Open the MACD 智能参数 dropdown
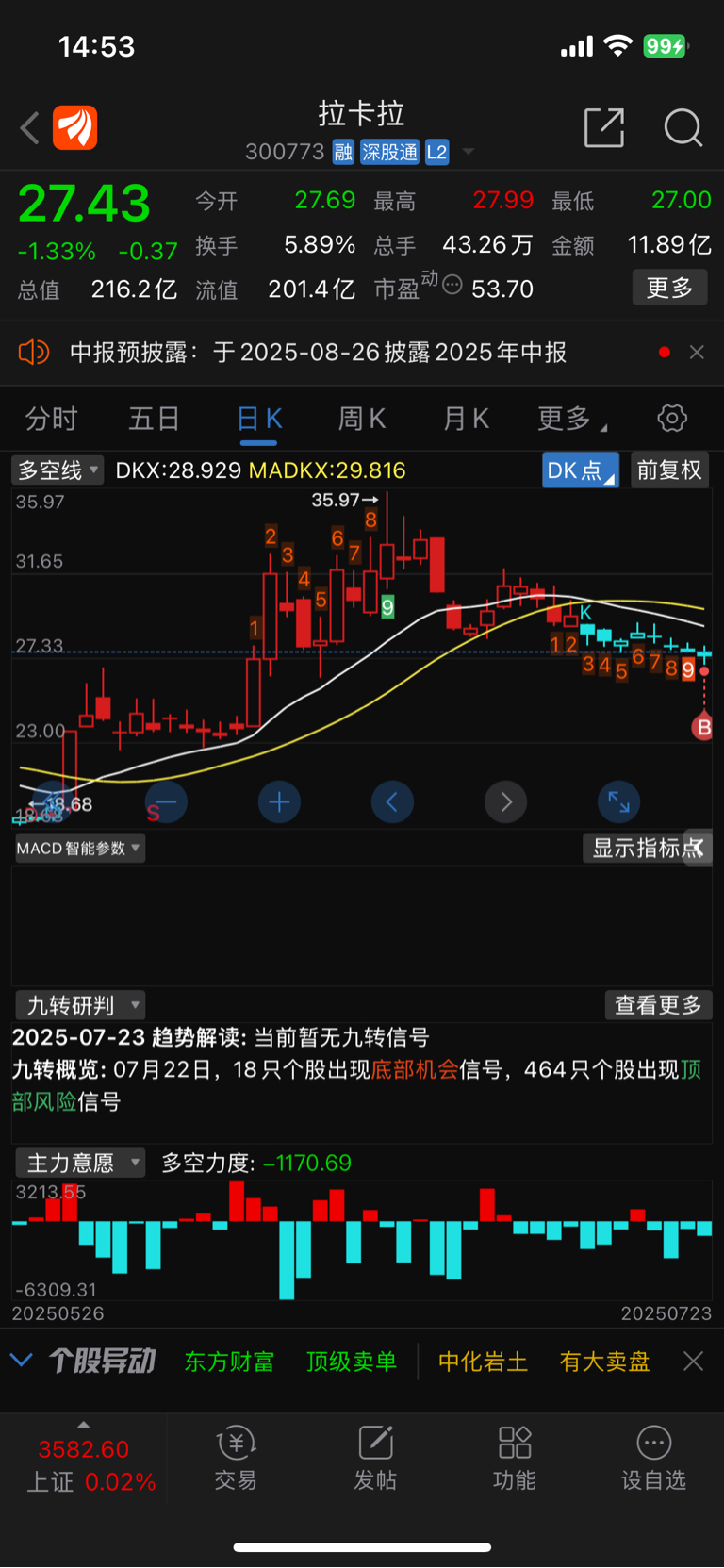The image size is (724, 1568). click(78, 848)
